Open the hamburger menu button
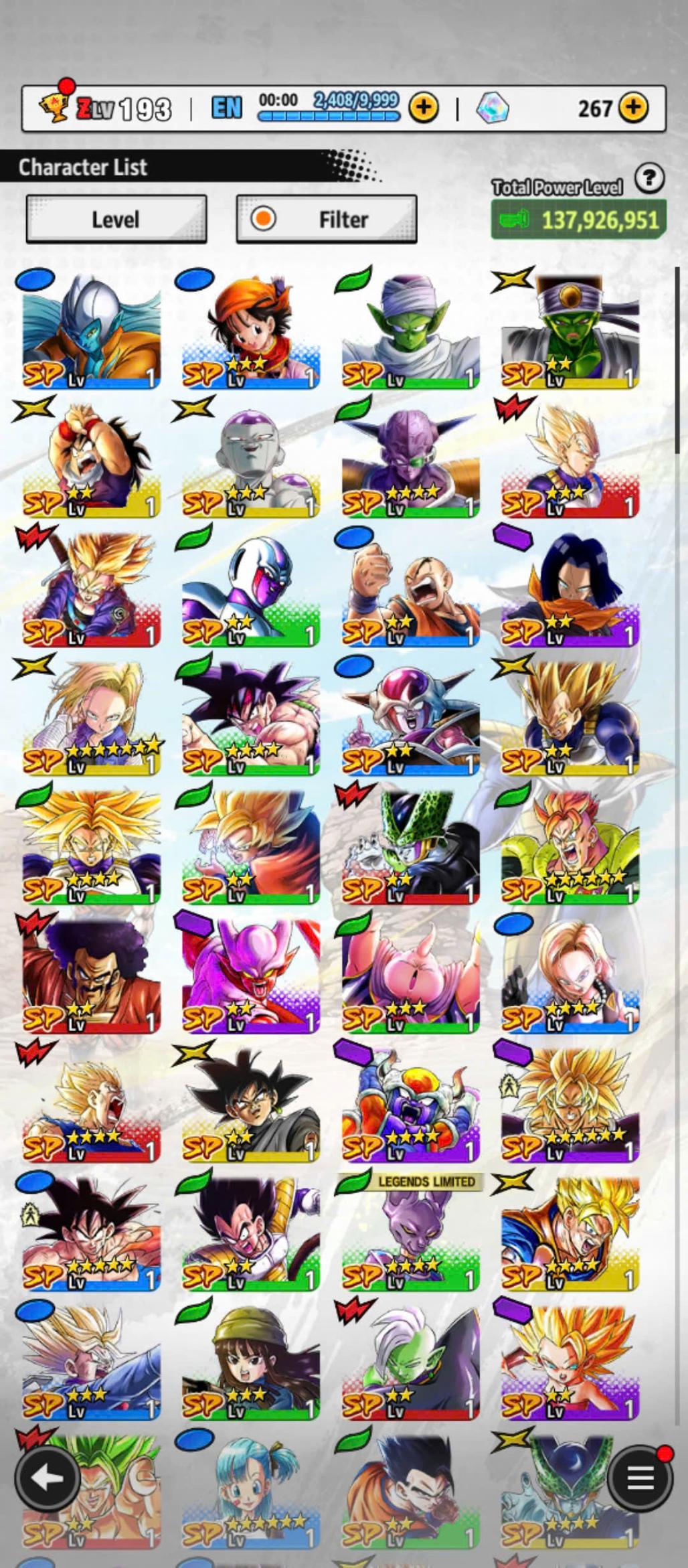 click(x=640, y=1477)
